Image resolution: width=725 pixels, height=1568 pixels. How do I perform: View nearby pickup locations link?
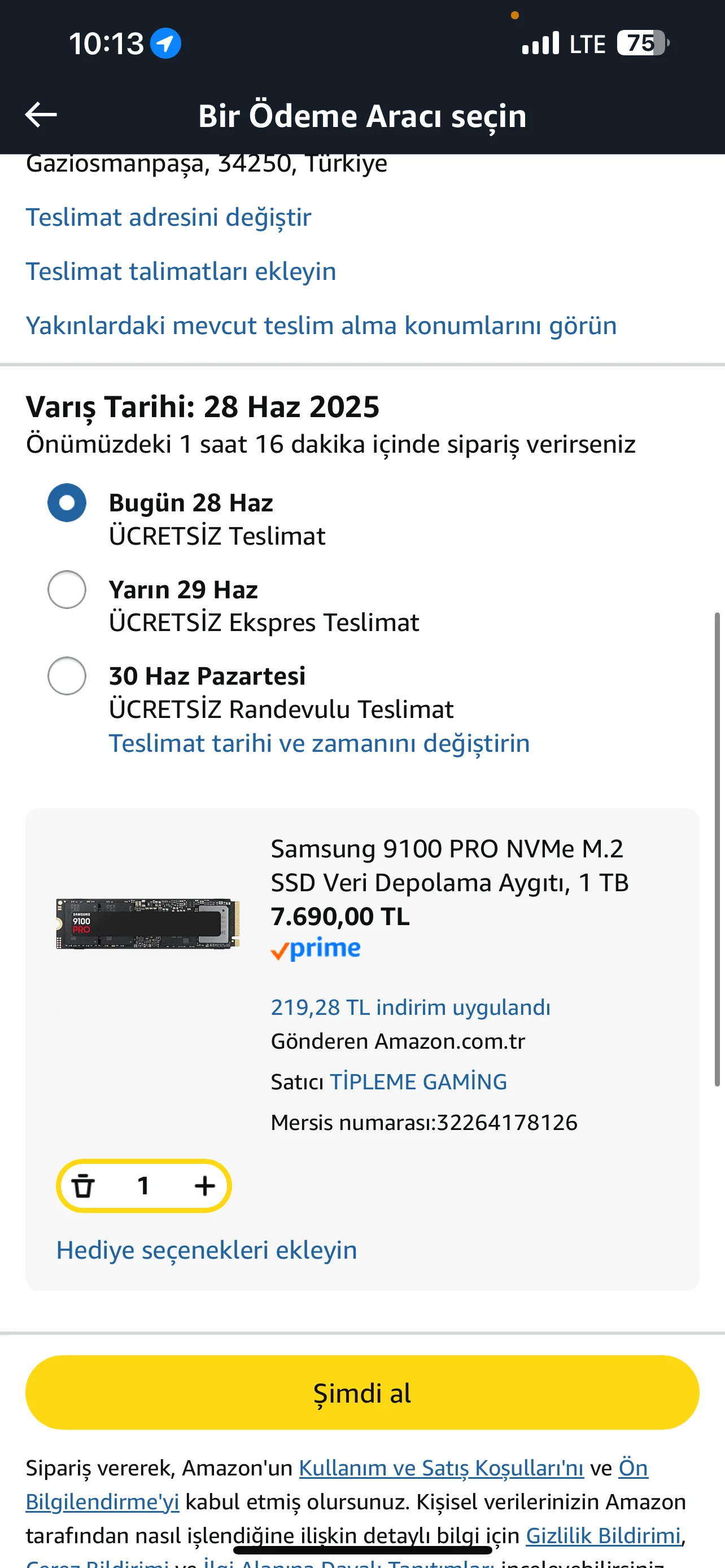321,326
